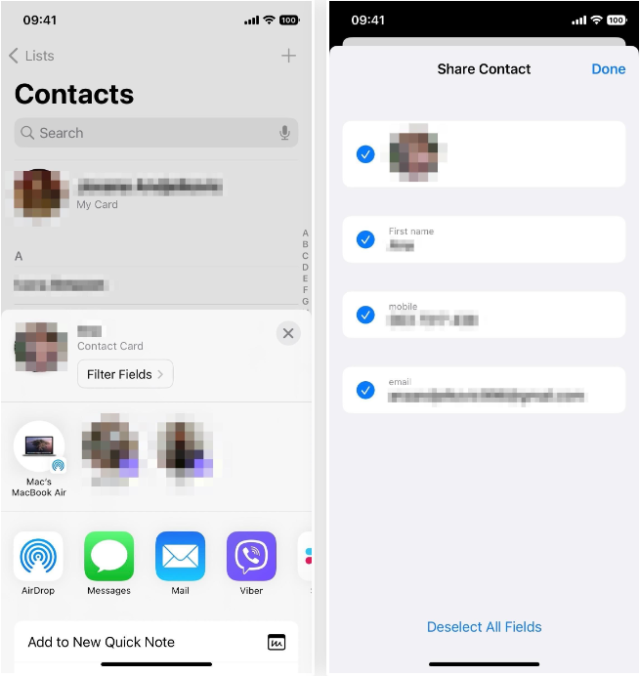
Task: Uncheck the email field
Action: (x=366, y=390)
